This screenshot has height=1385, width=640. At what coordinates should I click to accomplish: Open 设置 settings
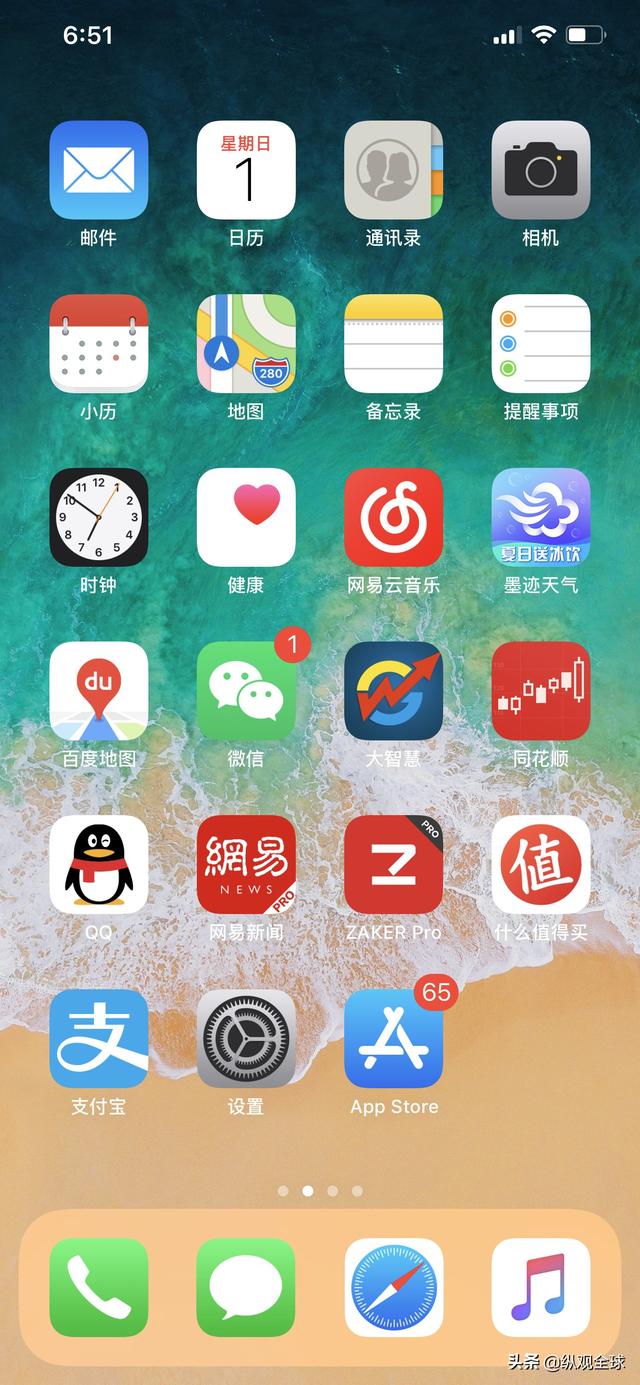coord(246,1038)
